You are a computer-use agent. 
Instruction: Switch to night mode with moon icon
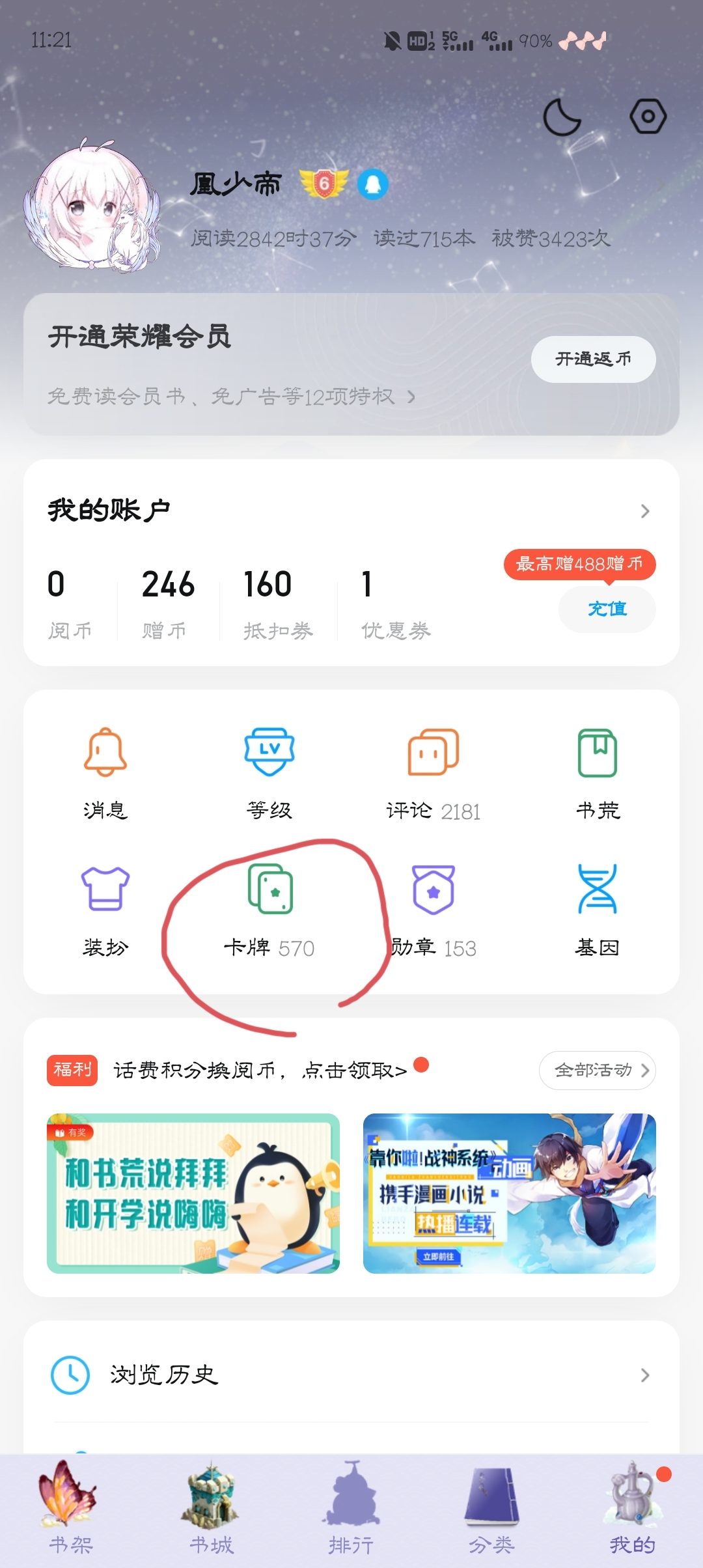[x=562, y=117]
